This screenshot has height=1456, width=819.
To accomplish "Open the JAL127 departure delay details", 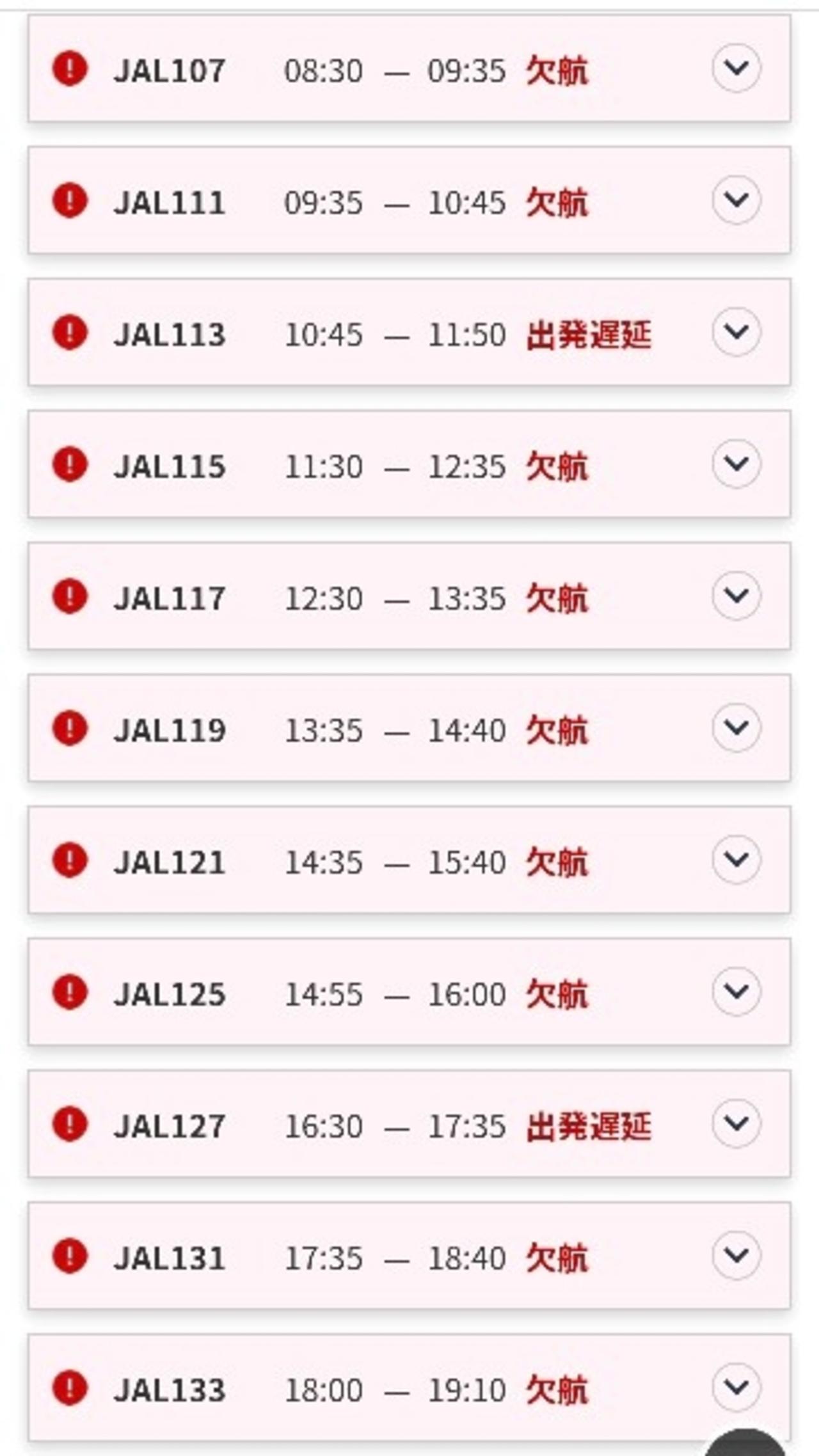I will point(736,1123).
